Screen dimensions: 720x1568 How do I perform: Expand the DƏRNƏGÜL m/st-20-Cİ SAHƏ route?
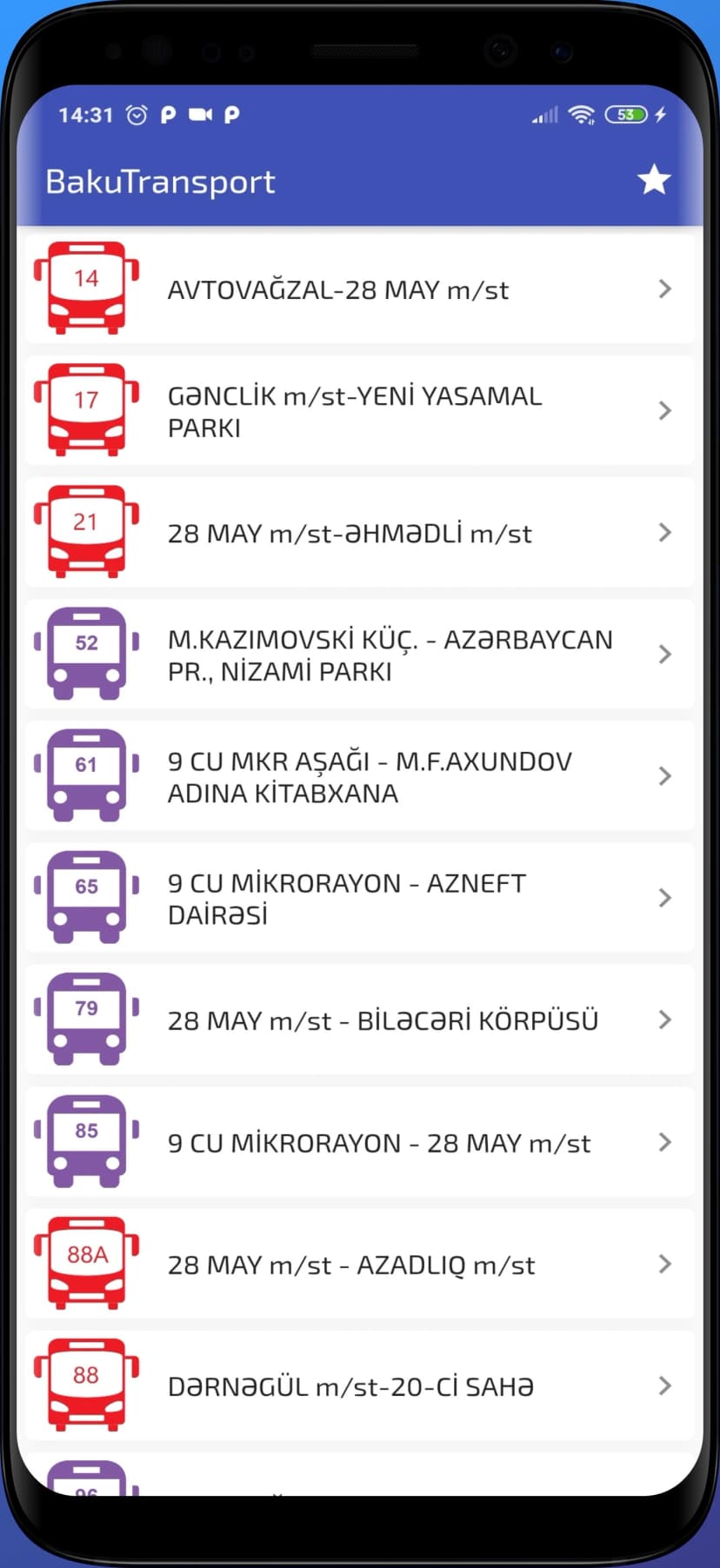tap(665, 1385)
